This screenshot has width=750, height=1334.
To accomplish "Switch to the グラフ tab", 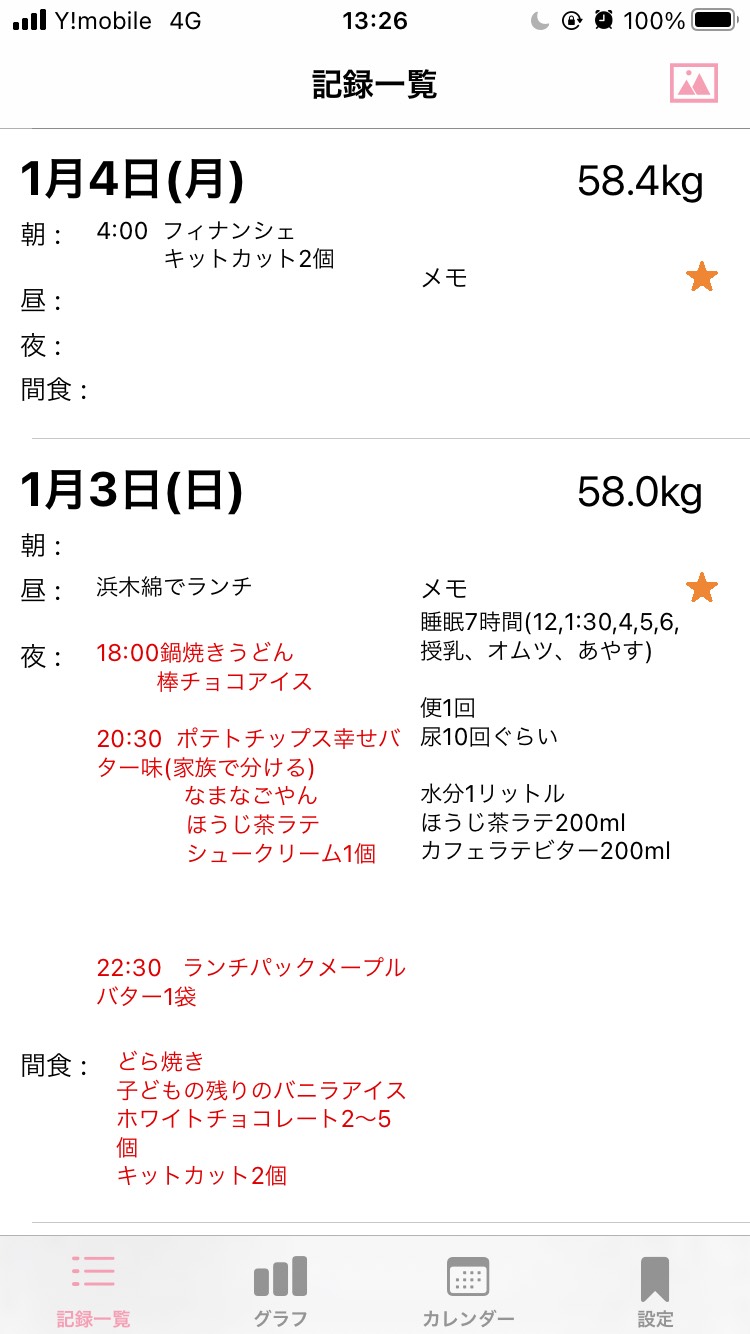I will (280, 1288).
